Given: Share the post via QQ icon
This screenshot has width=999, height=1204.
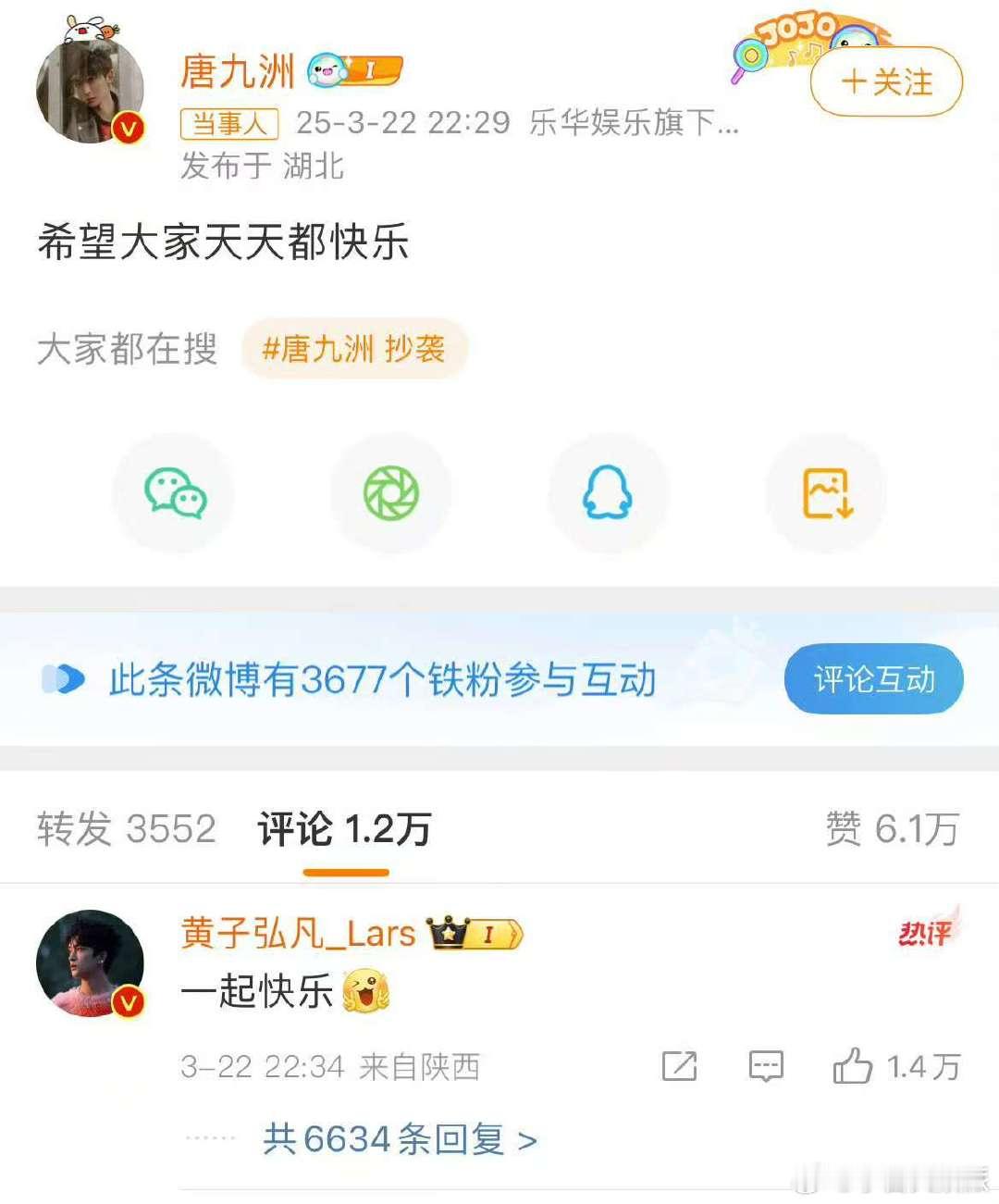Looking at the screenshot, I should pos(608,493).
